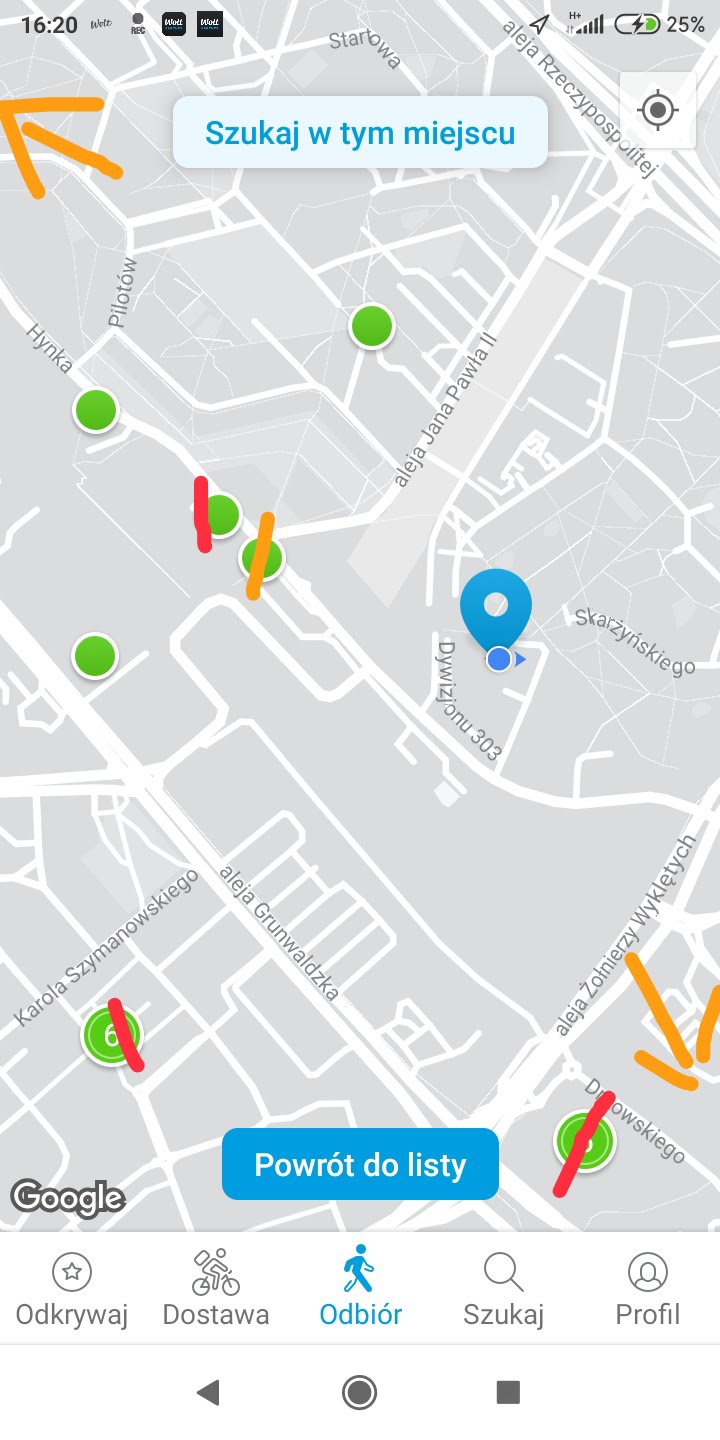Open the Profil tab
This screenshot has width=720, height=1440.
click(648, 1290)
